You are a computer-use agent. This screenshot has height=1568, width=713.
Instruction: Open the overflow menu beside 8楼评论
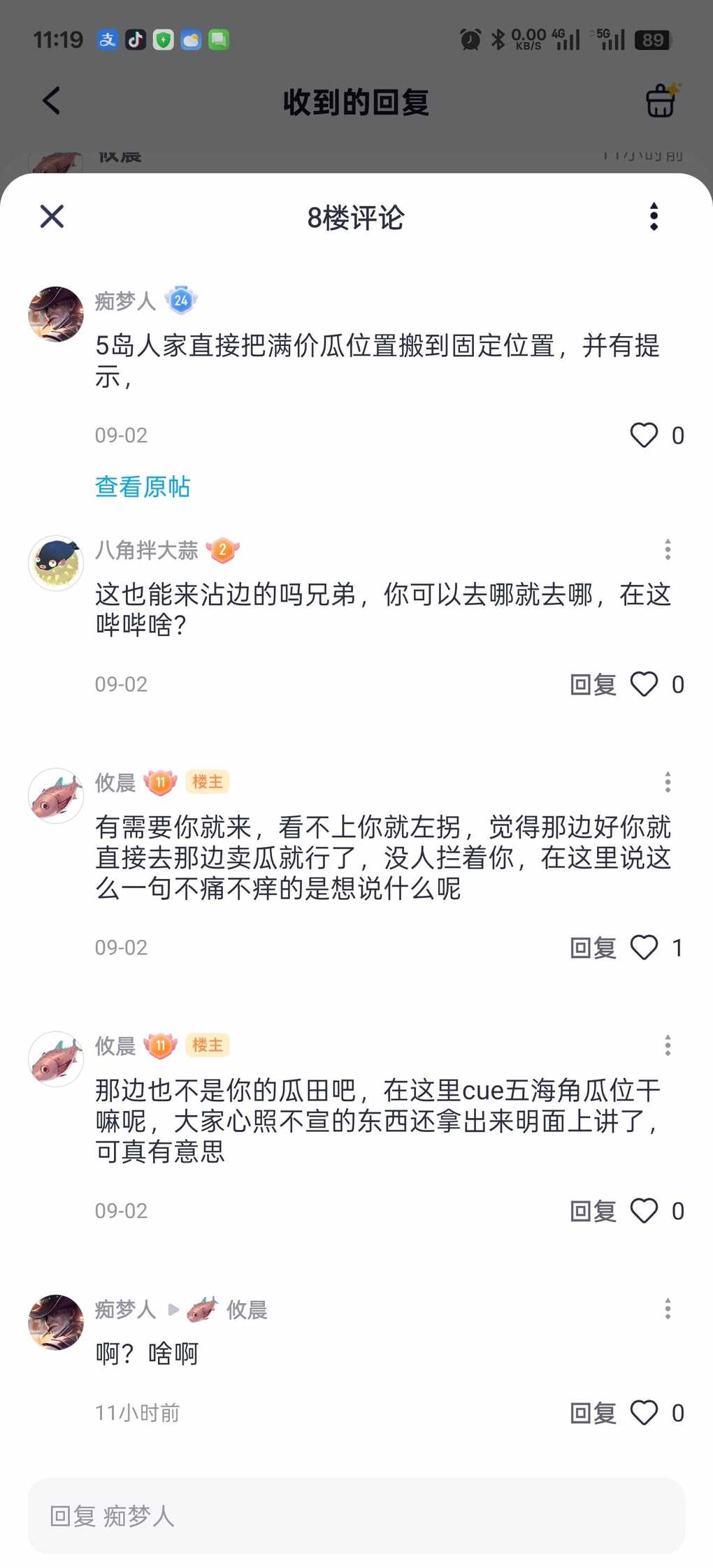tap(654, 217)
